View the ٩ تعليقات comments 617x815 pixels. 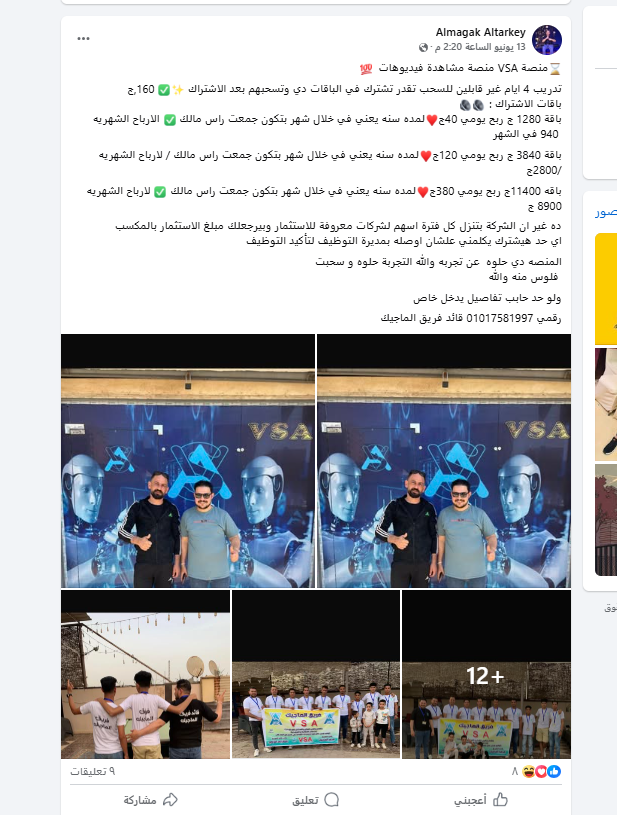tap(92, 771)
